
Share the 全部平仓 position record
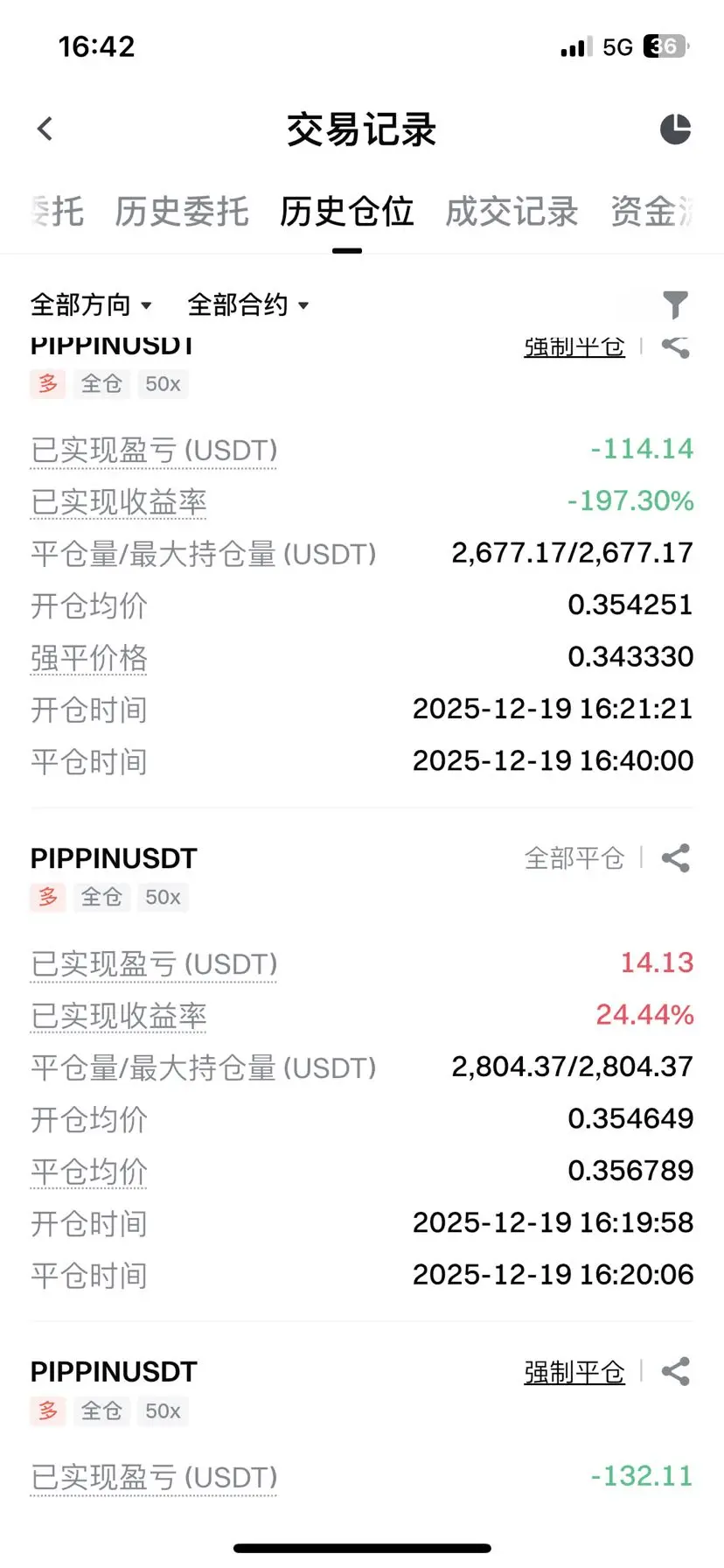pyautogui.click(x=675, y=858)
